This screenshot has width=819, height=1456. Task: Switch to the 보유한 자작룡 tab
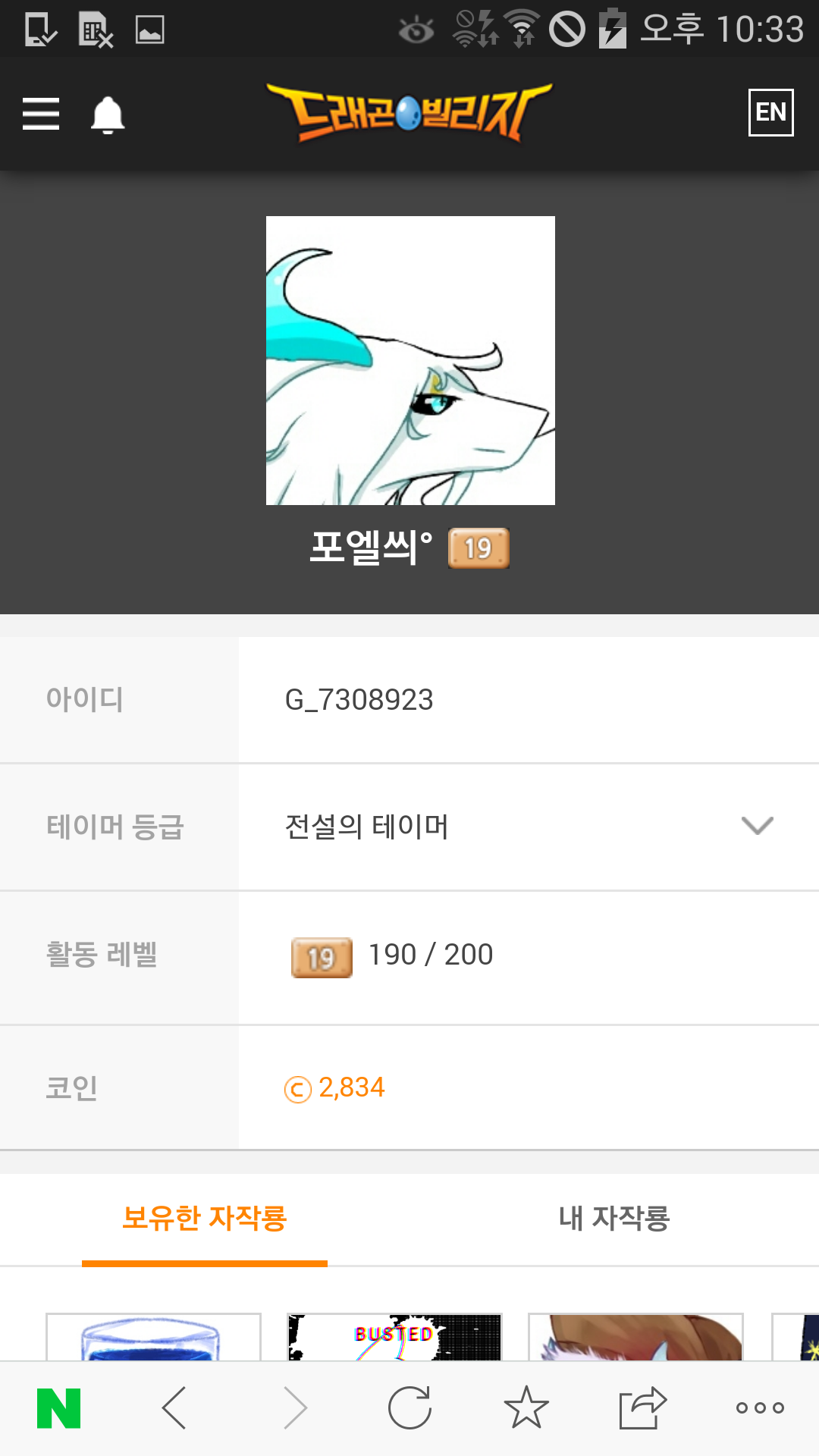point(205,1219)
